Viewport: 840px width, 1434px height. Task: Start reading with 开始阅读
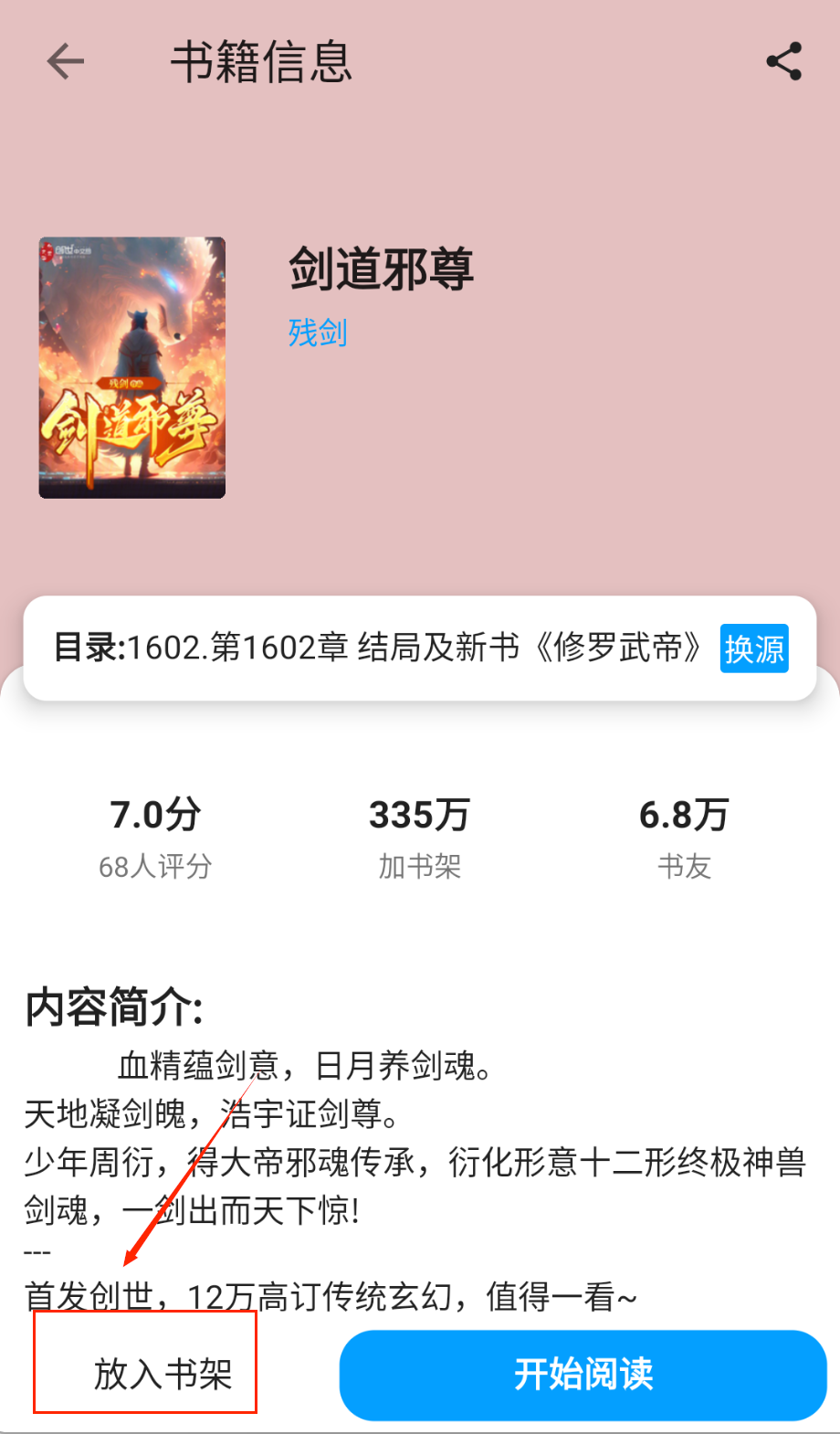pos(583,1375)
